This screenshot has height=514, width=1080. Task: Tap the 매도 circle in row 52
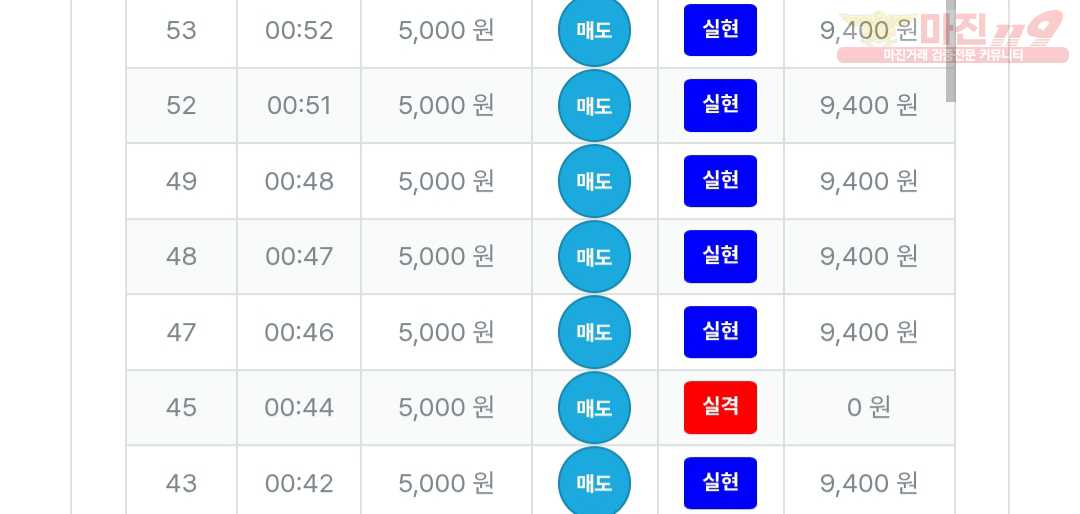point(594,105)
